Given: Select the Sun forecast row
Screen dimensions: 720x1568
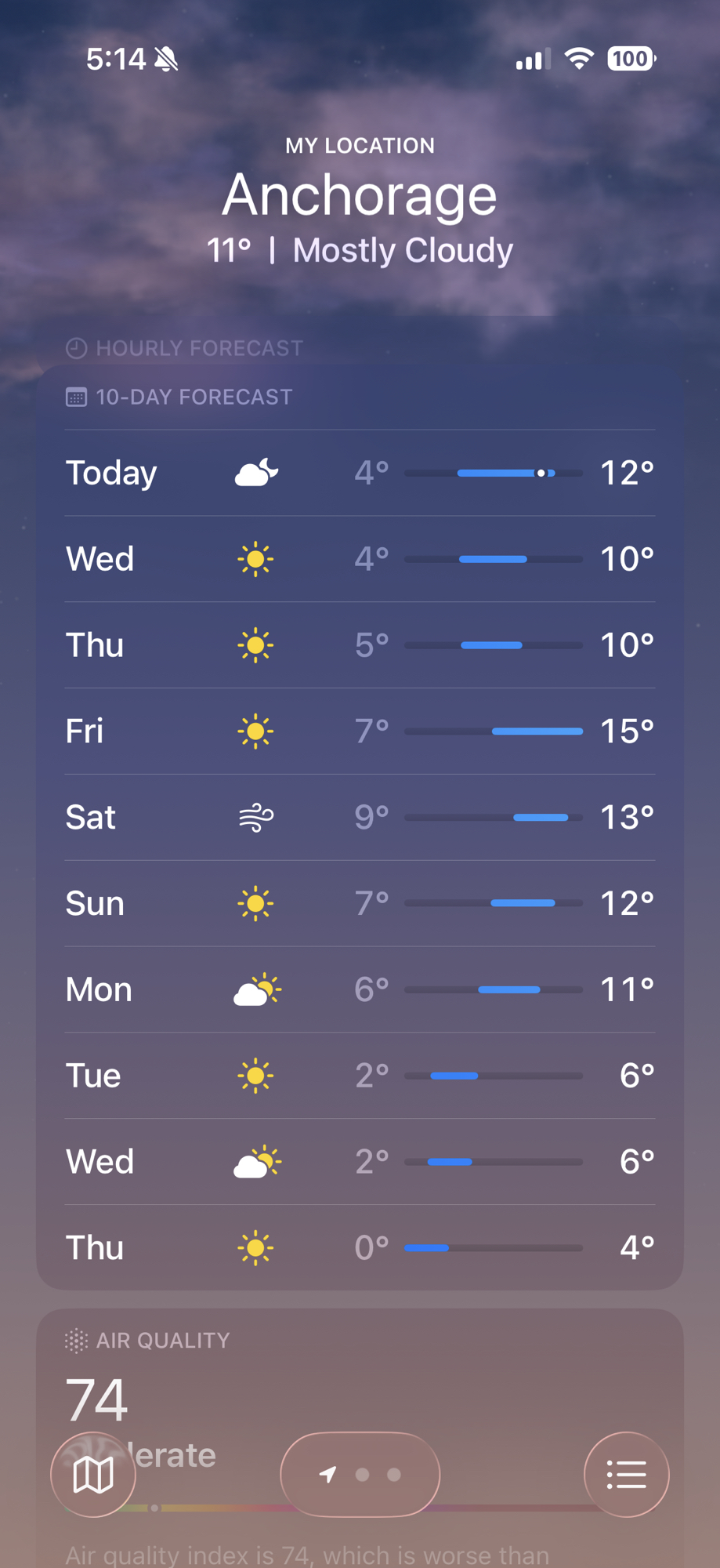Looking at the screenshot, I should pyautogui.click(x=360, y=904).
